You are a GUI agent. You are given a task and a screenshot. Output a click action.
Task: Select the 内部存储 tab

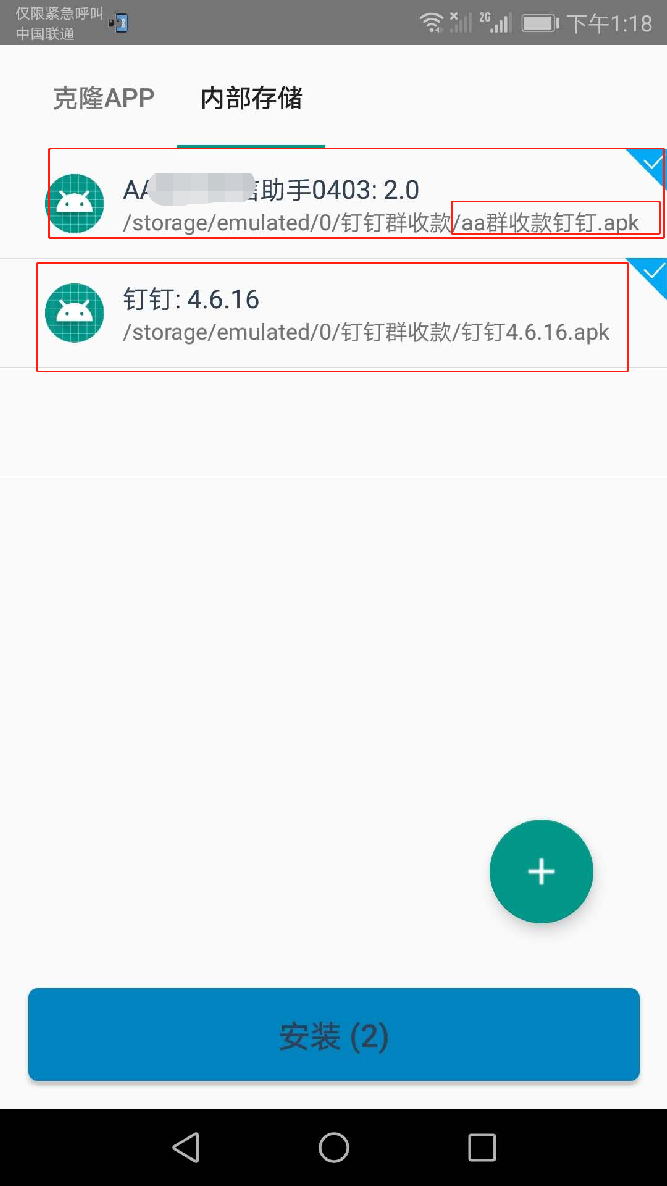point(251,98)
